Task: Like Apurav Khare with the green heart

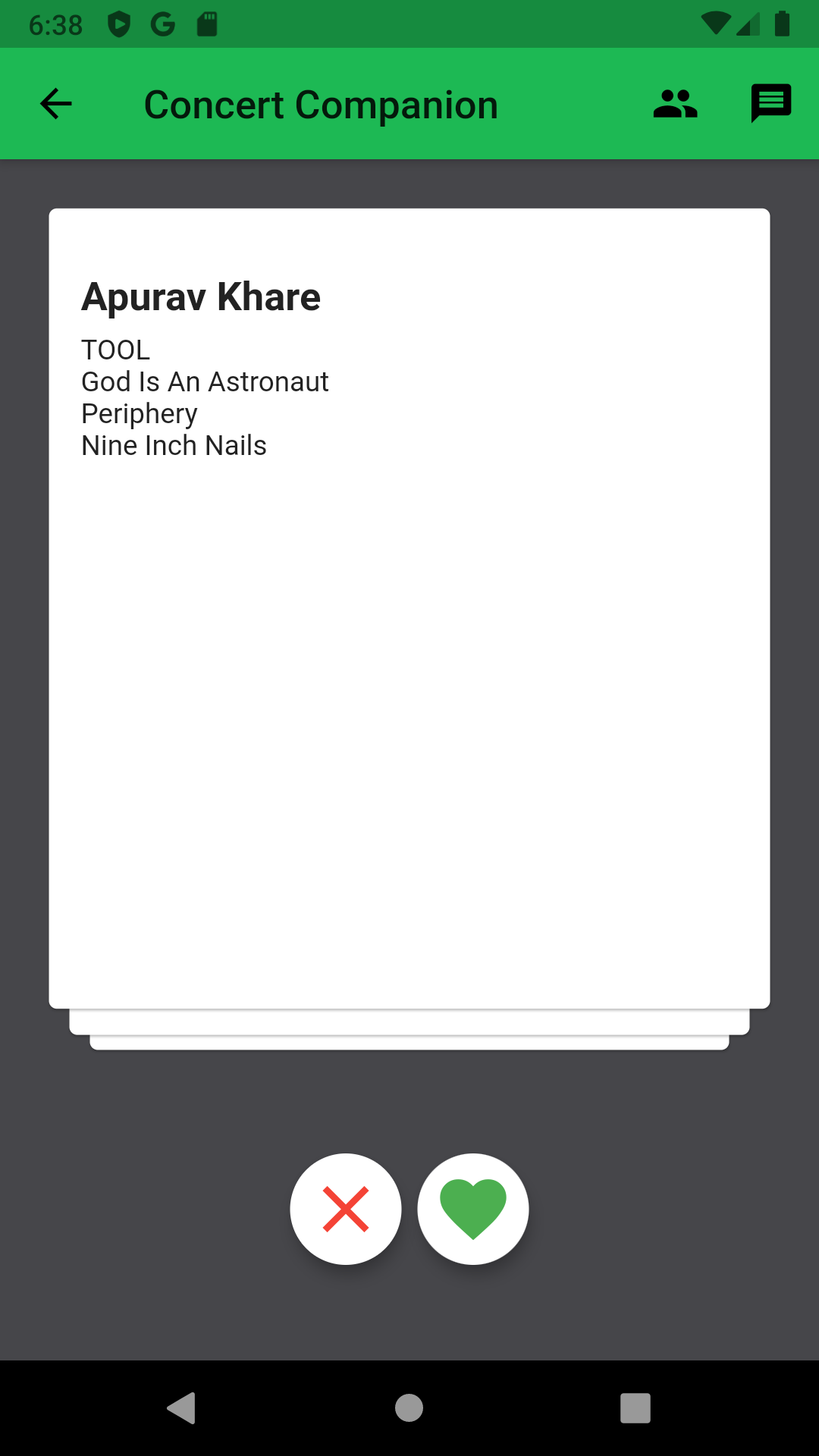Action: (473, 1209)
